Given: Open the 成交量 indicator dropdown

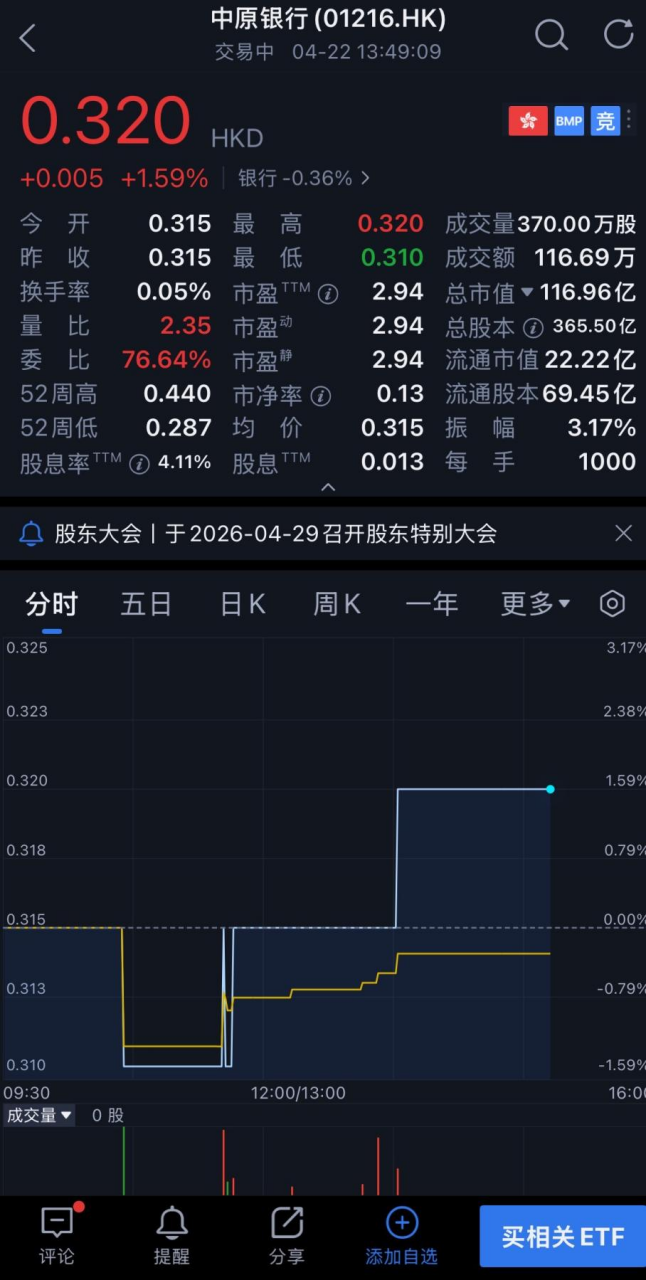Looking at the screenshot, I should (x=39, y=1115).
